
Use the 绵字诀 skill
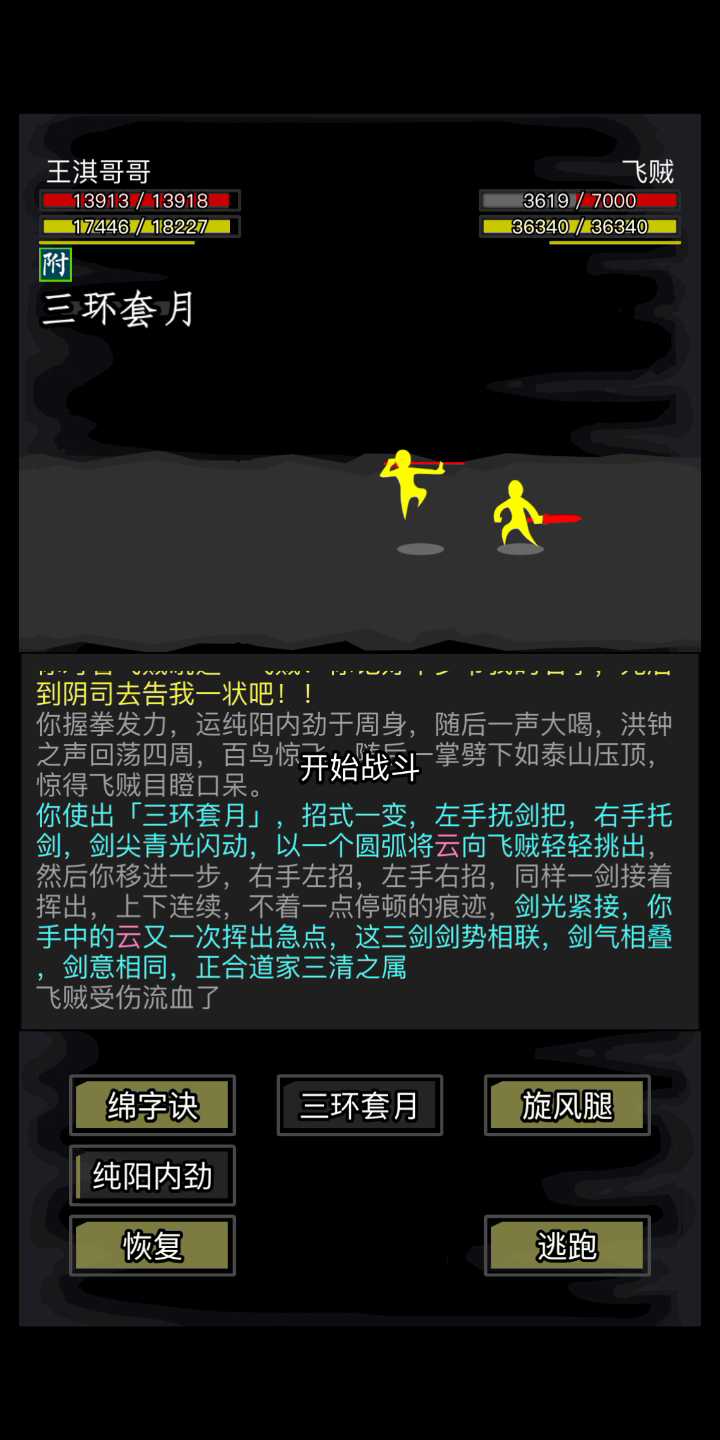(152, 1105)
